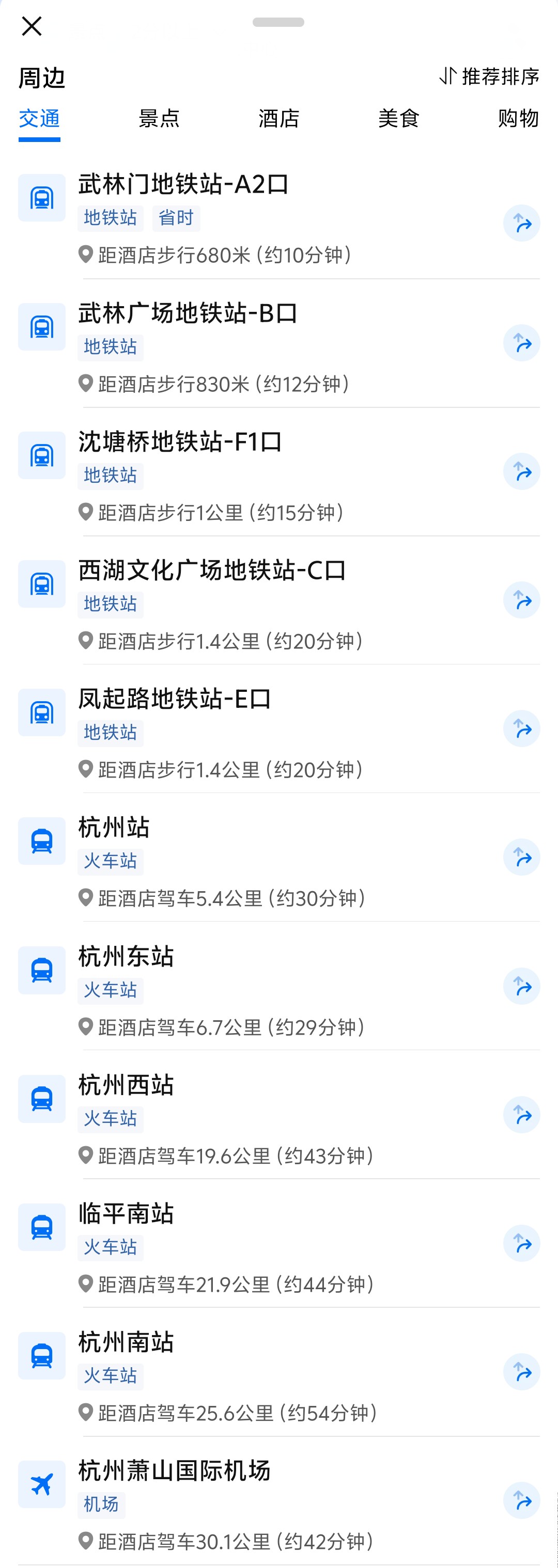This screenshot has height=1568, width=558.
Task: Switch to the 酒店 tab
Action: pyautogui.click(x=279, y=118)
